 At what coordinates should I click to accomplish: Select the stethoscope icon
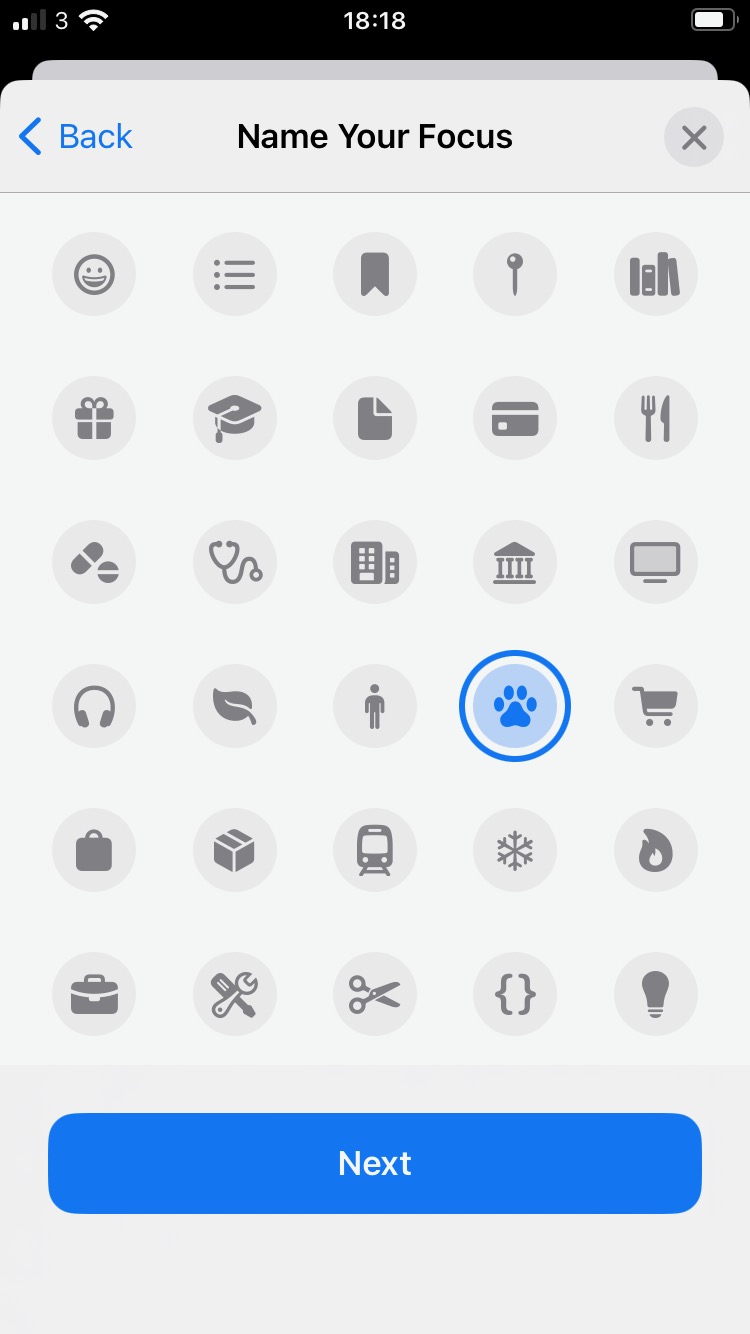coord(235,562)
